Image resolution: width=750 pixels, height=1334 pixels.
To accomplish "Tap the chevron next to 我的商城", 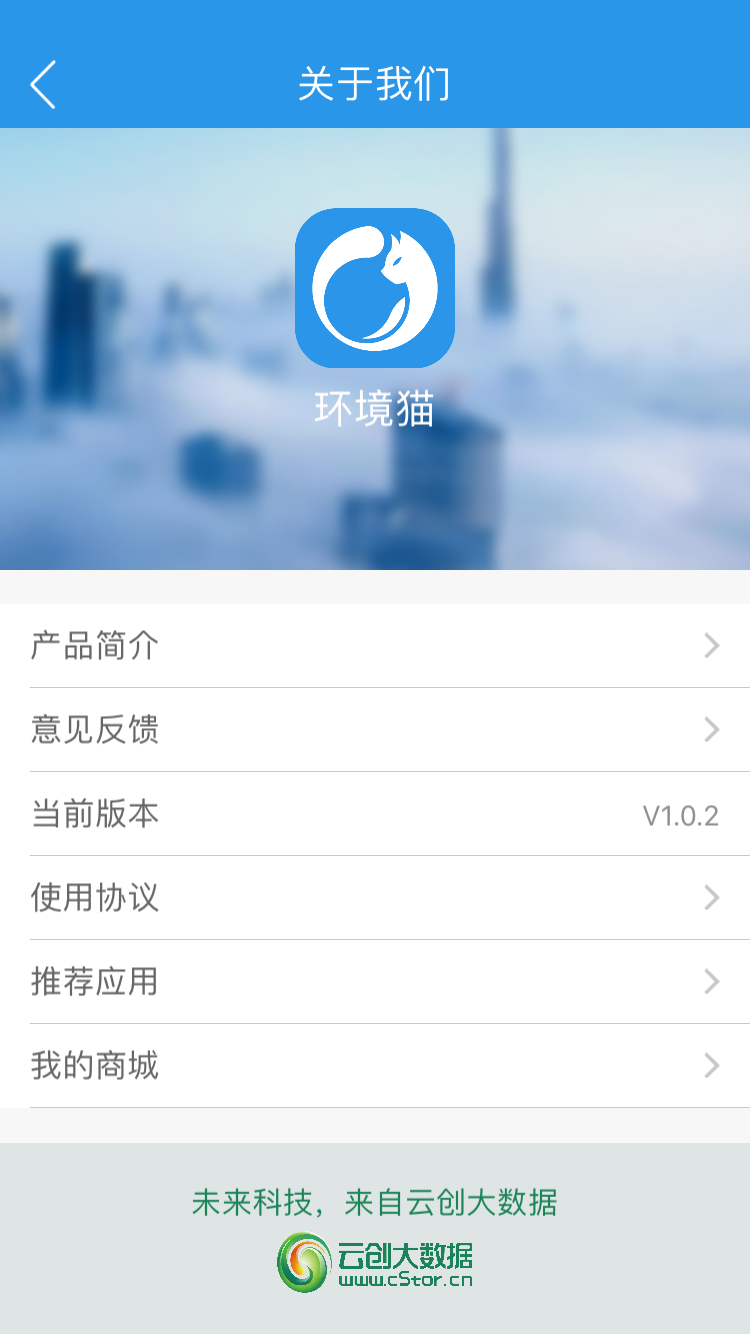I will pyautogui.click(x=711, y=1065).
